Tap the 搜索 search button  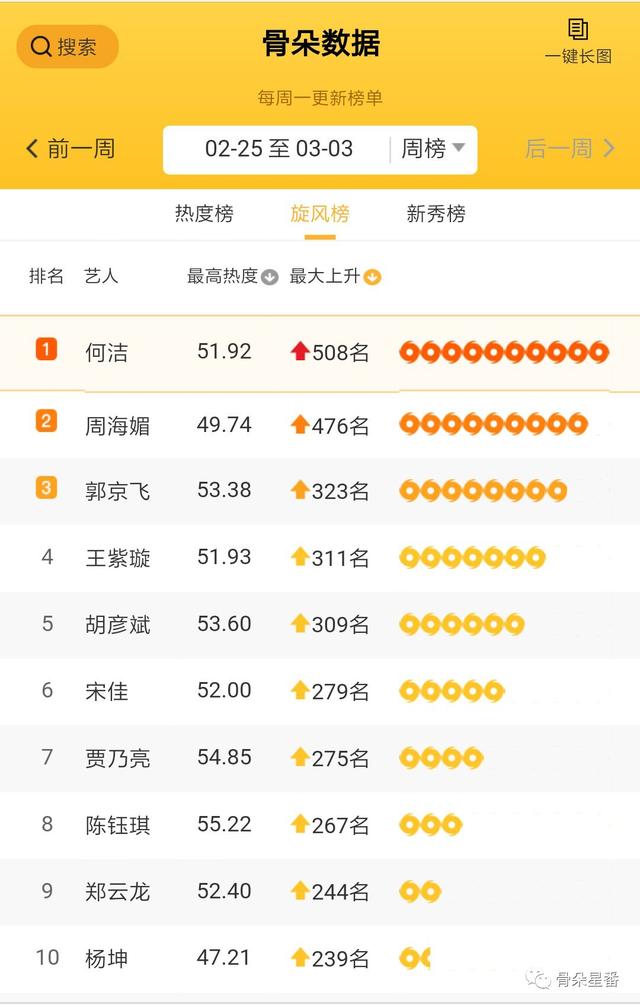tap(67, 46)
